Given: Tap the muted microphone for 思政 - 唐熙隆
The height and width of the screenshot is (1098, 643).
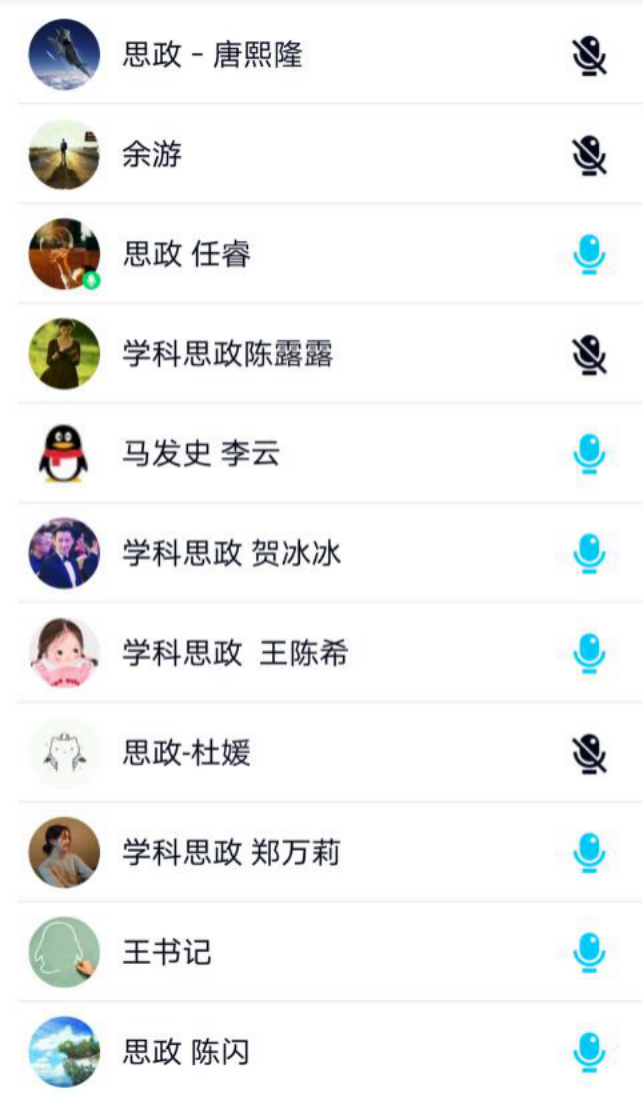Looking at the screenshot, I should 590,56.
